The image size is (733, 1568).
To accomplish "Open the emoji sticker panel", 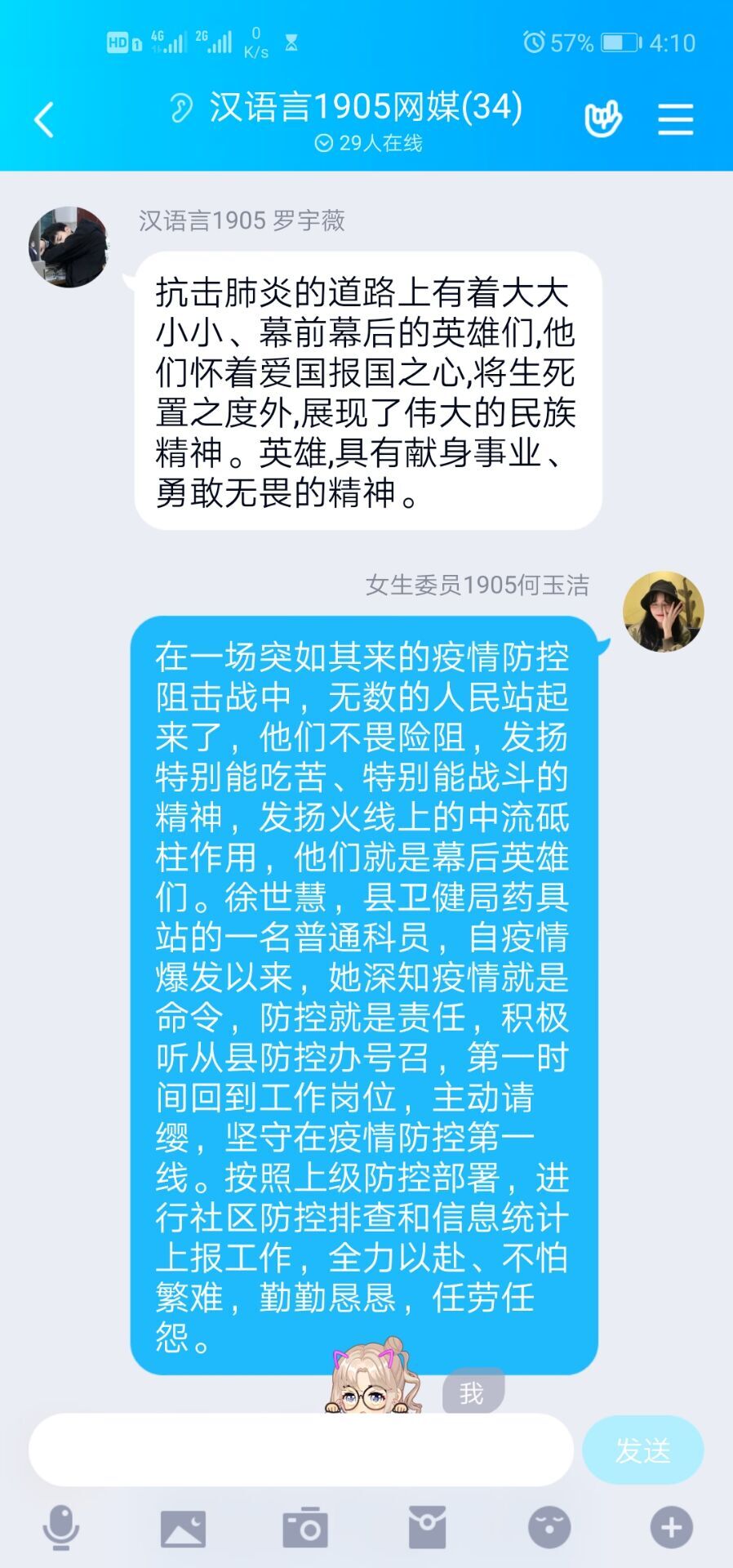I will click(549, 1527).
